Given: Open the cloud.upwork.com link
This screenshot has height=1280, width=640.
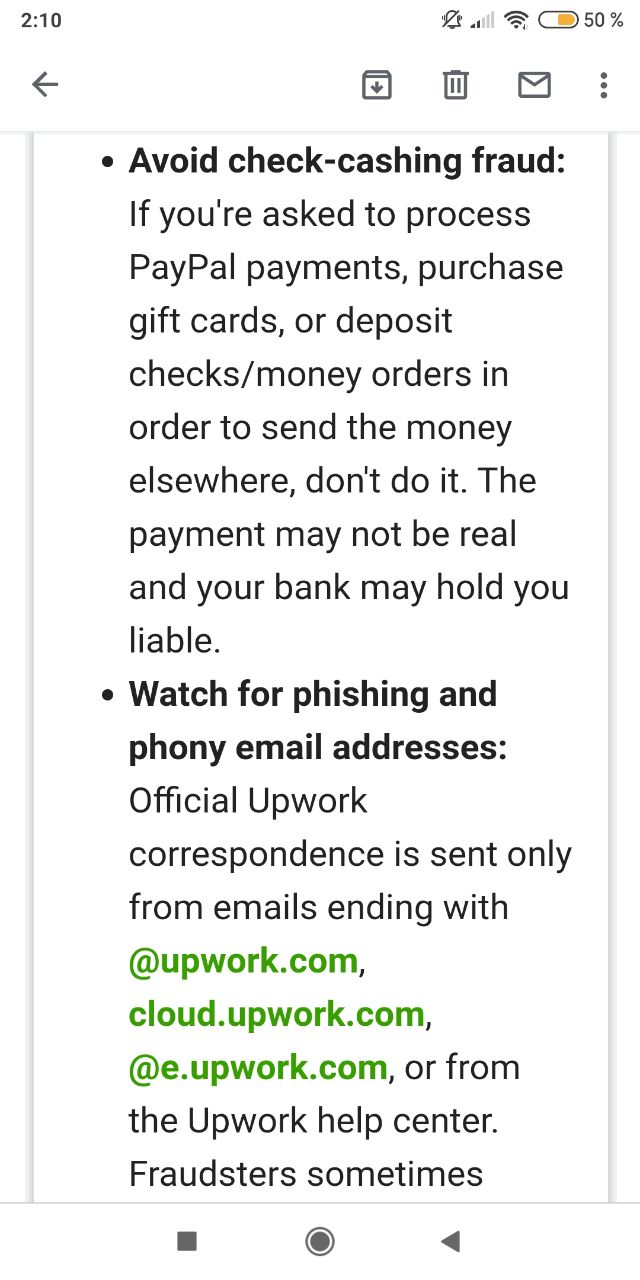Looking at the screenshot, I should (x=277, y=1014).
